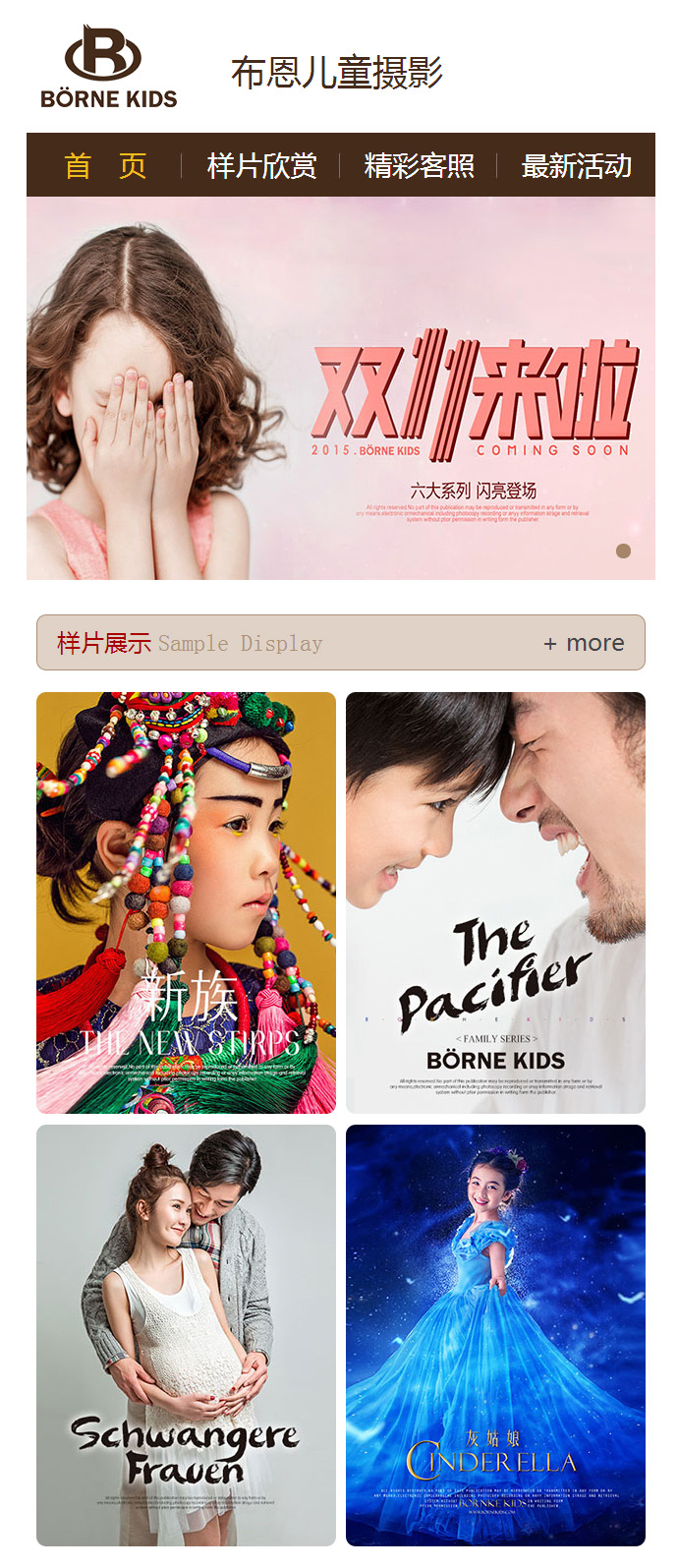
Task: Select the 最新活动 tab
Action: (576, 166)
